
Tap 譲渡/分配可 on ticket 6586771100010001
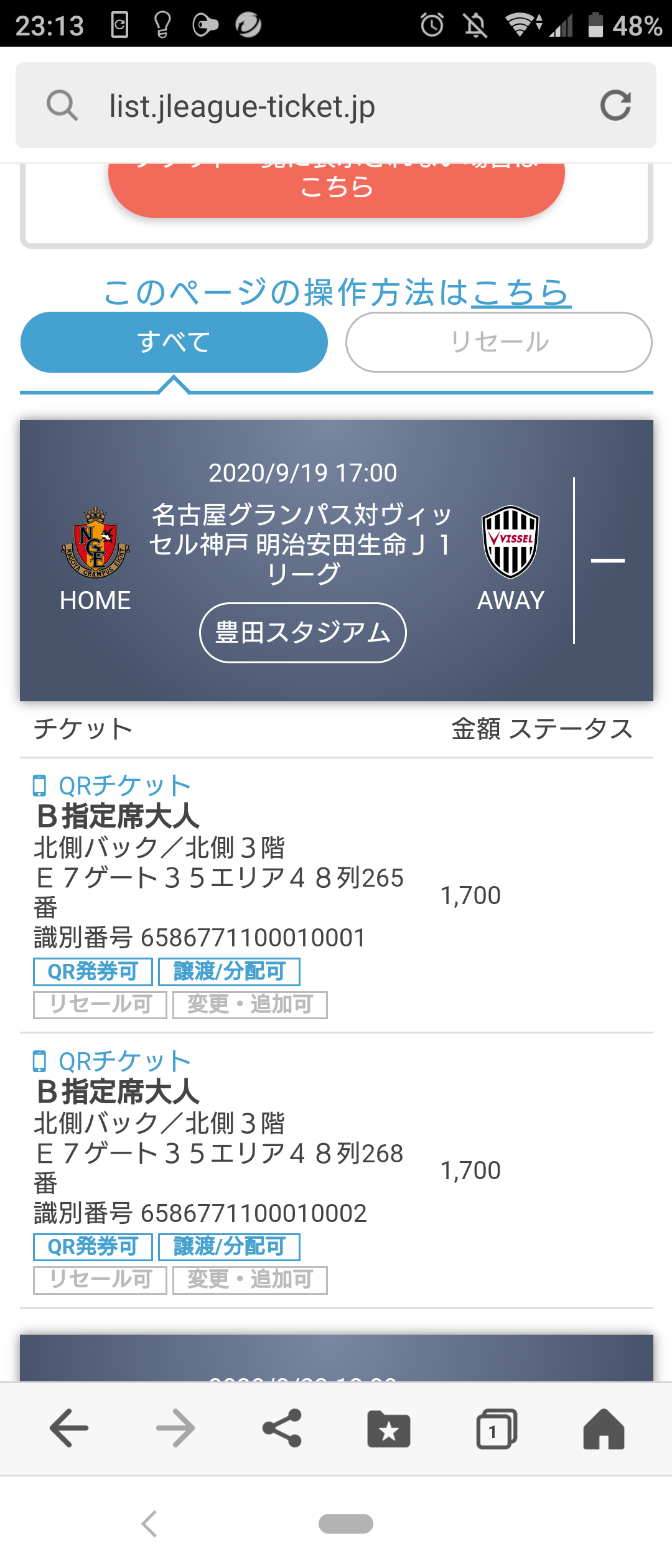[x=229, y=971]
